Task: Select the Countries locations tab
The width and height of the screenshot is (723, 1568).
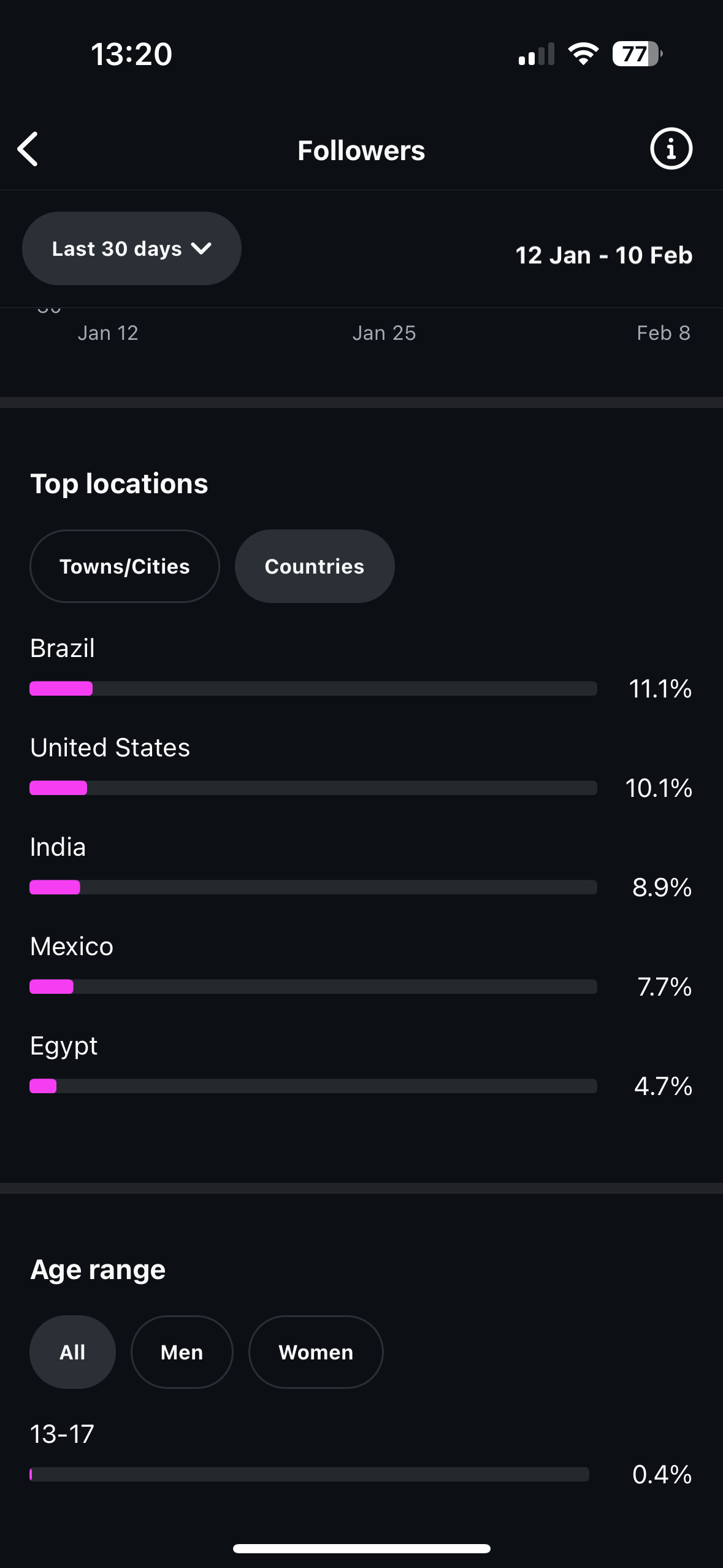Action: point(315,566)
